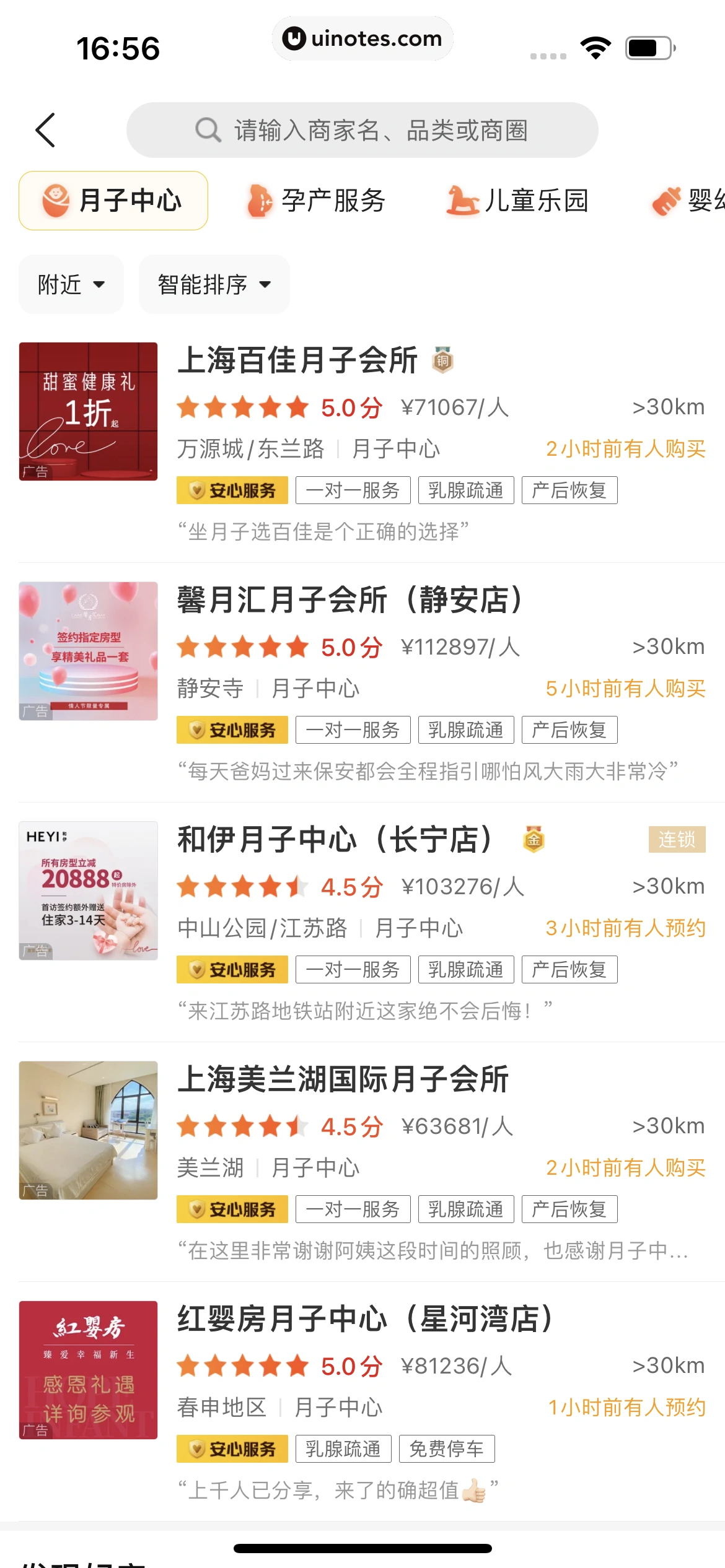Expand the 附近 filter chevron arrow
This screenshot has width=725, height=1568.
point(99,285)
